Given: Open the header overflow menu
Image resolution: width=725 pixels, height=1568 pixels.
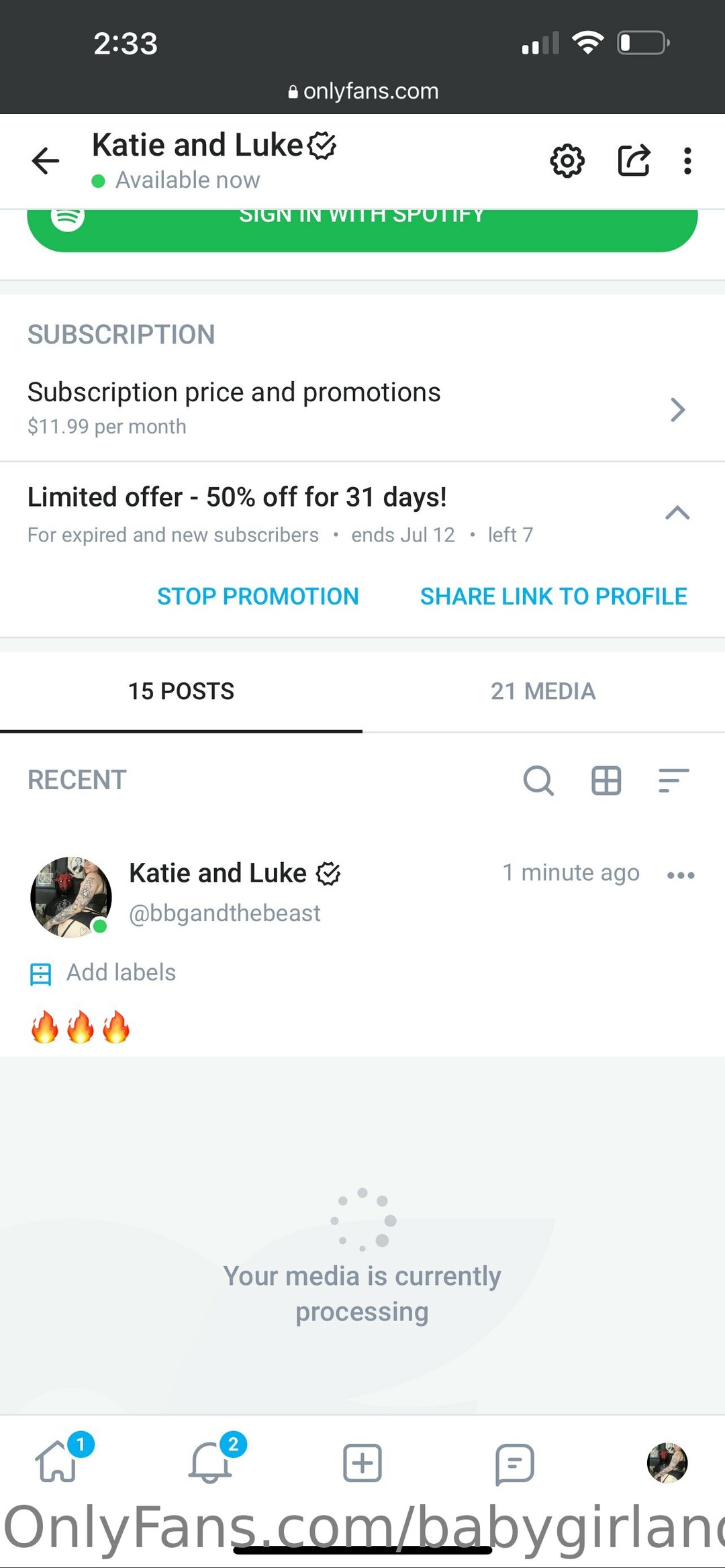Looking at the screenshot, I should 687,161.
